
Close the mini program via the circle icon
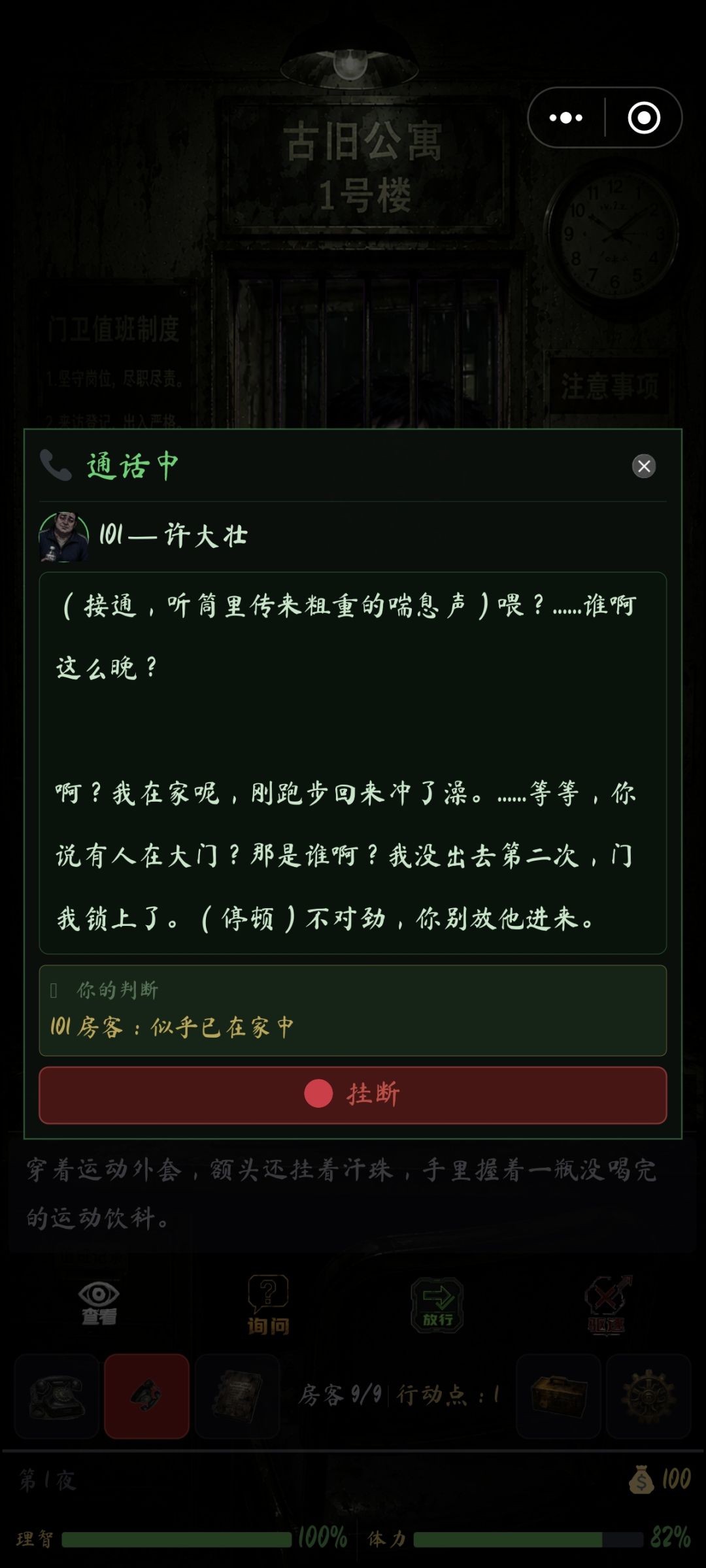pyautogui.click(x=644, y=118)
